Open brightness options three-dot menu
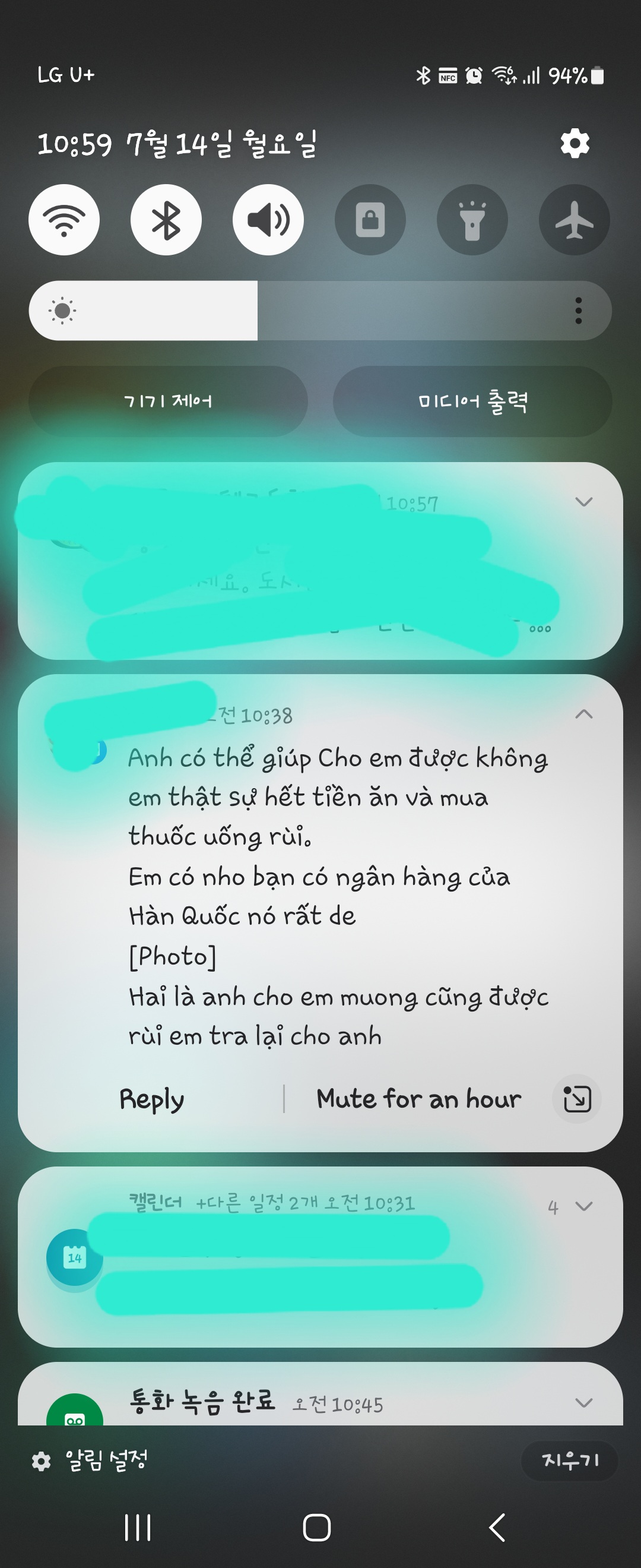The width and height of the screenshot is (641, 1568). click(577, 311)
